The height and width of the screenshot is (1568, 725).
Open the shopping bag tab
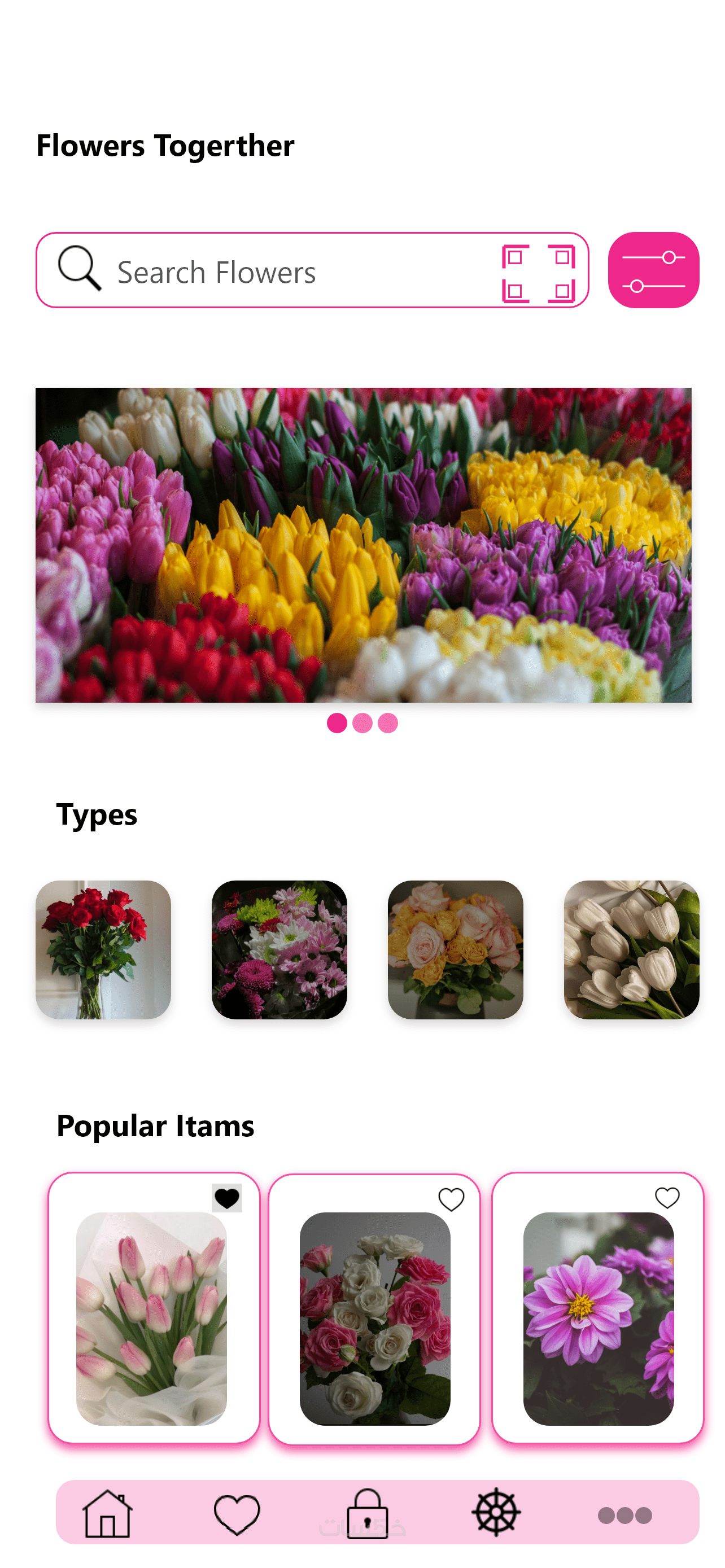[367, 1513]
